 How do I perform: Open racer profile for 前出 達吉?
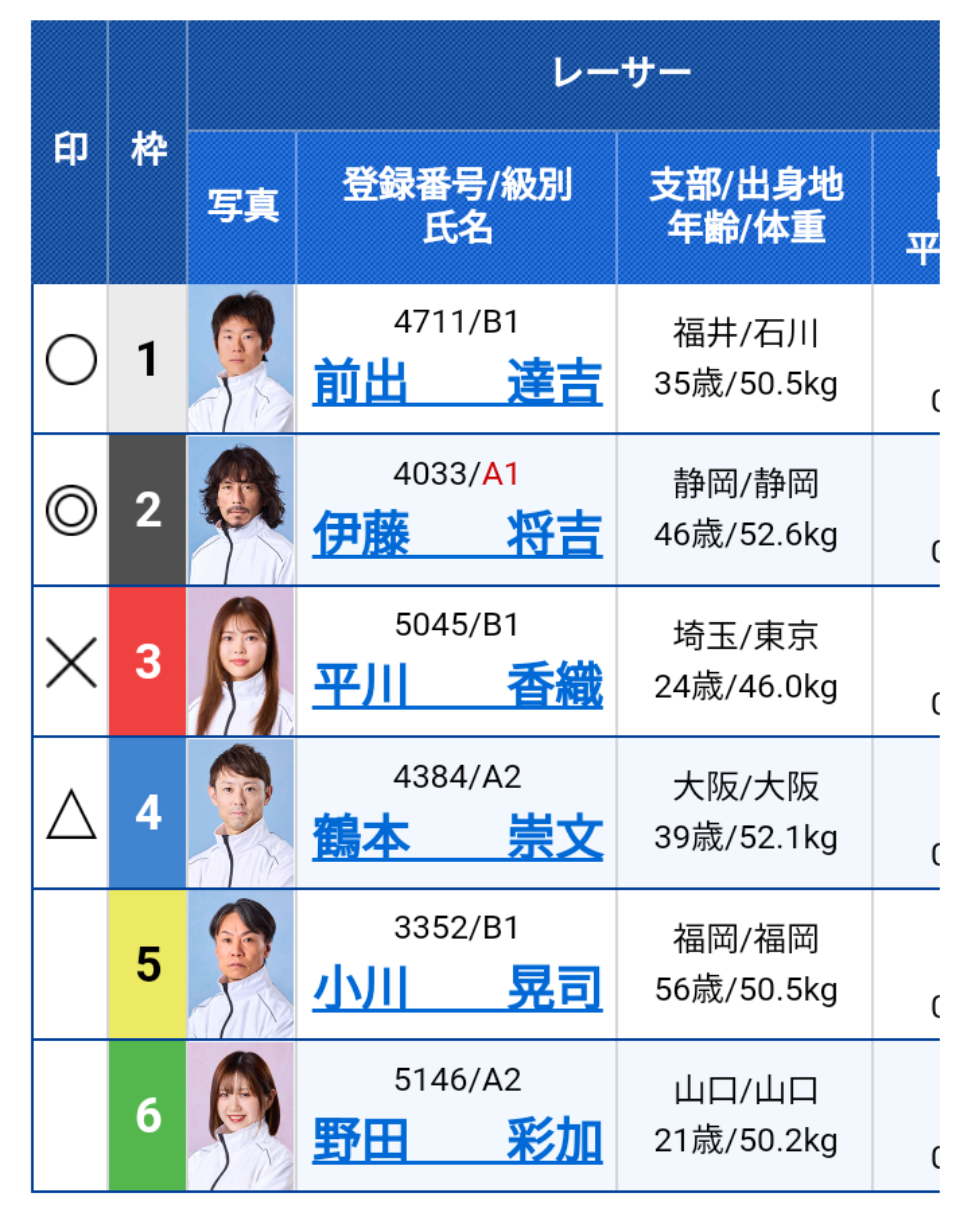(457, 383)
